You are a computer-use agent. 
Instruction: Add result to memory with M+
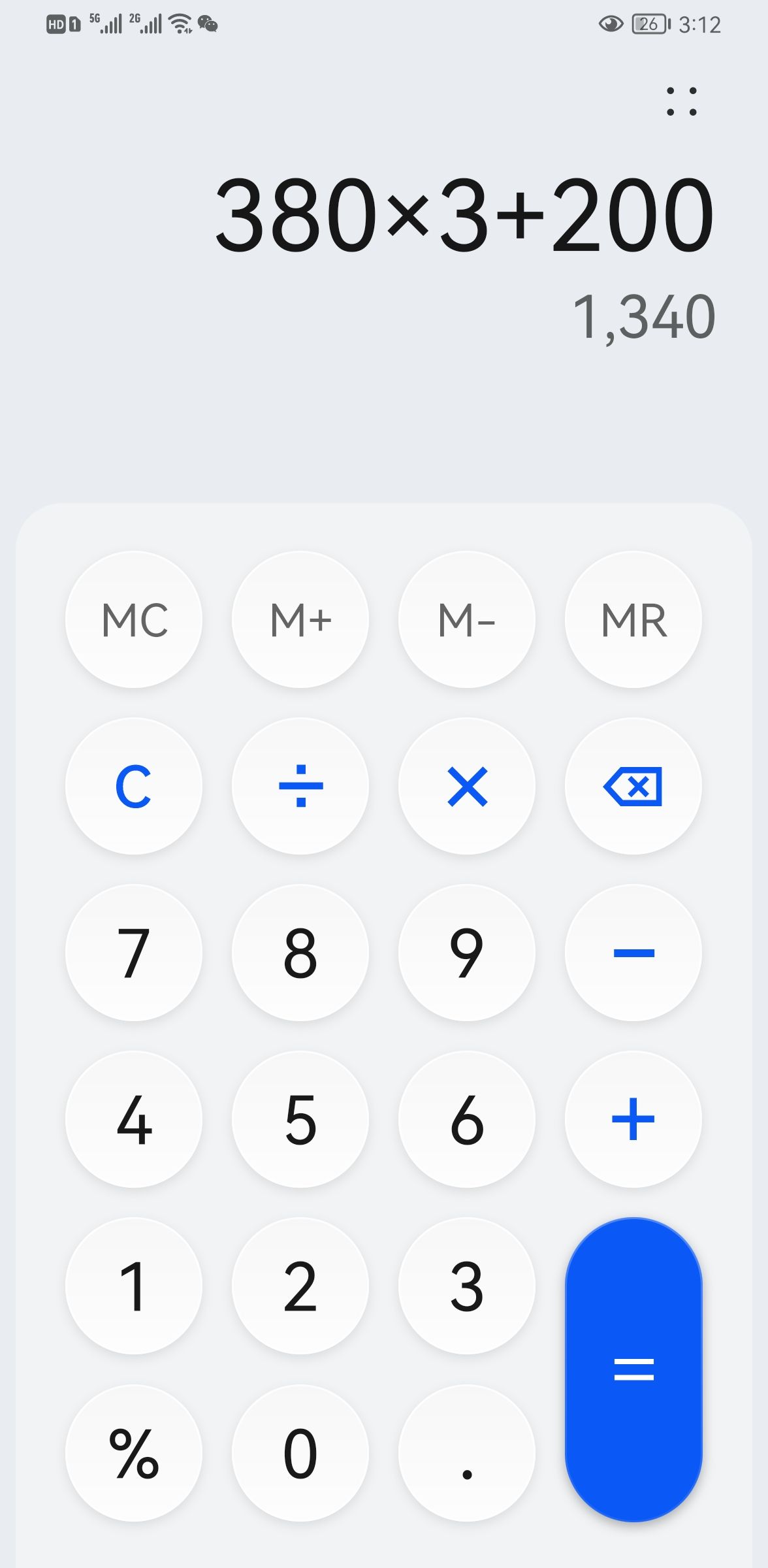300,619
